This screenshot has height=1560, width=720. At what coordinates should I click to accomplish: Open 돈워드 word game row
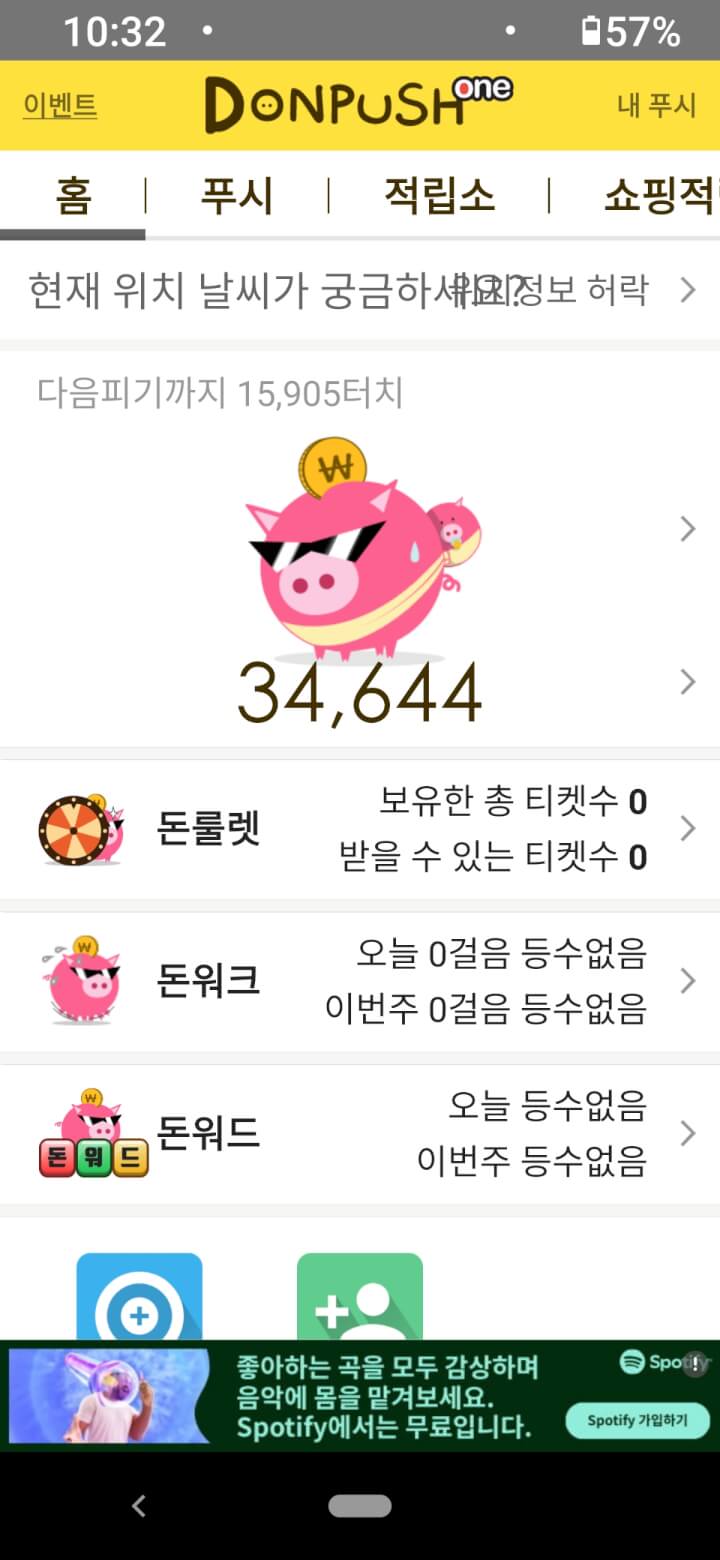coord(360,1133)
